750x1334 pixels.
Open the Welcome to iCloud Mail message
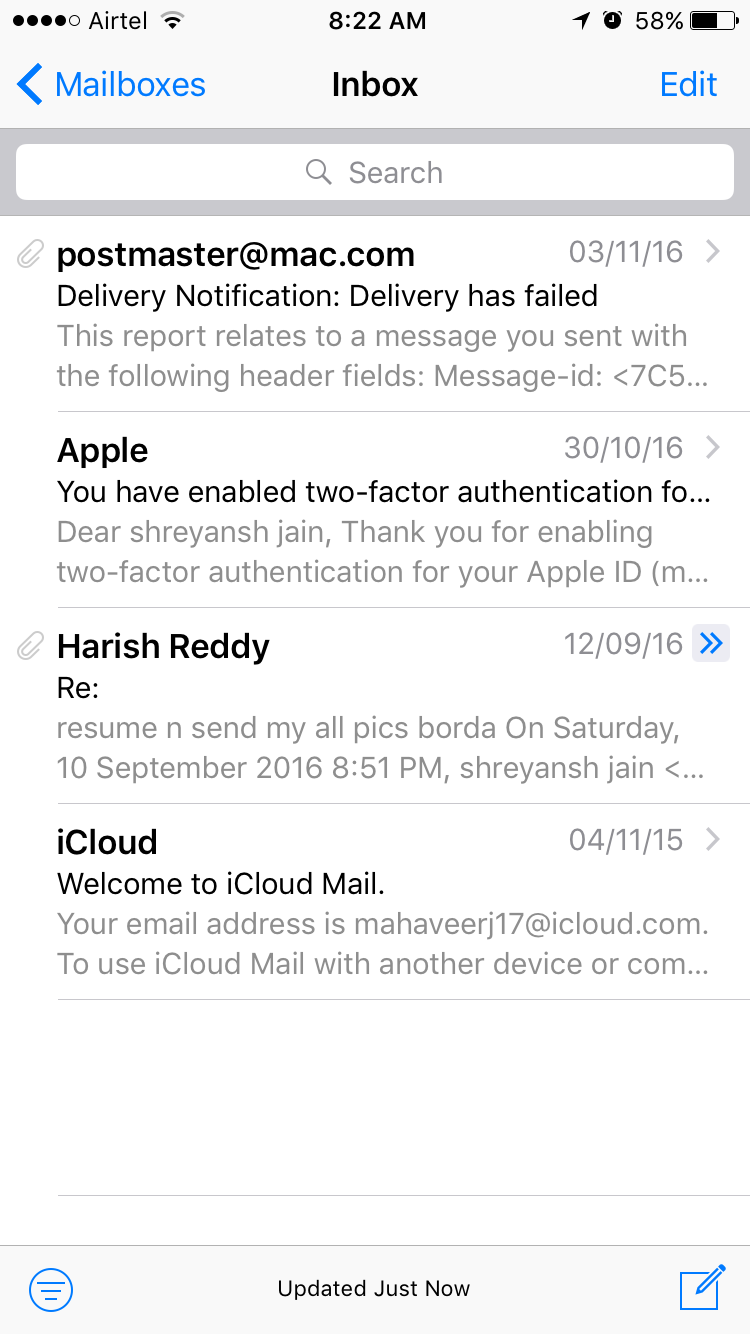[x=375, y=902]
